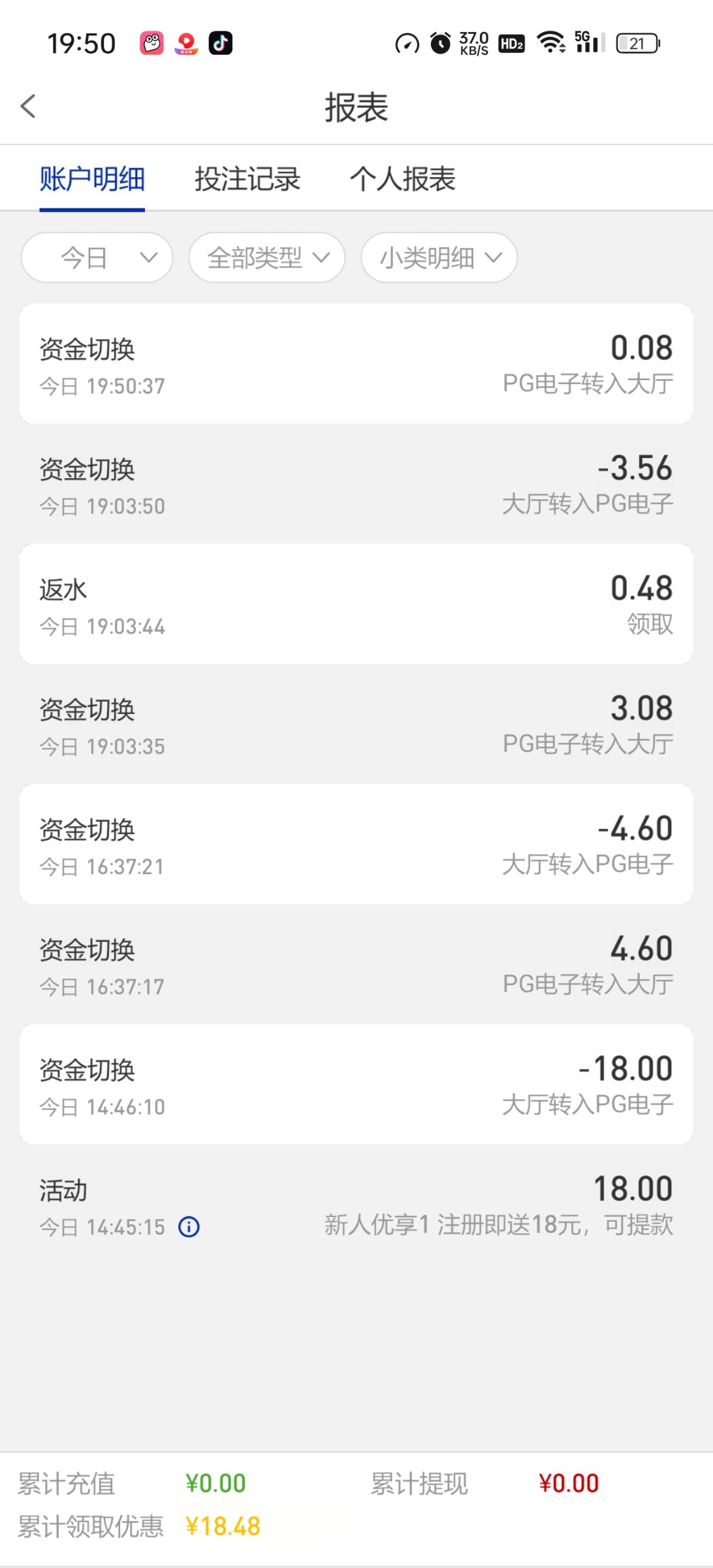The image size is (713, 1568).
Task: Switch to the 投注记录 tab
Action: tap(247, 179)
